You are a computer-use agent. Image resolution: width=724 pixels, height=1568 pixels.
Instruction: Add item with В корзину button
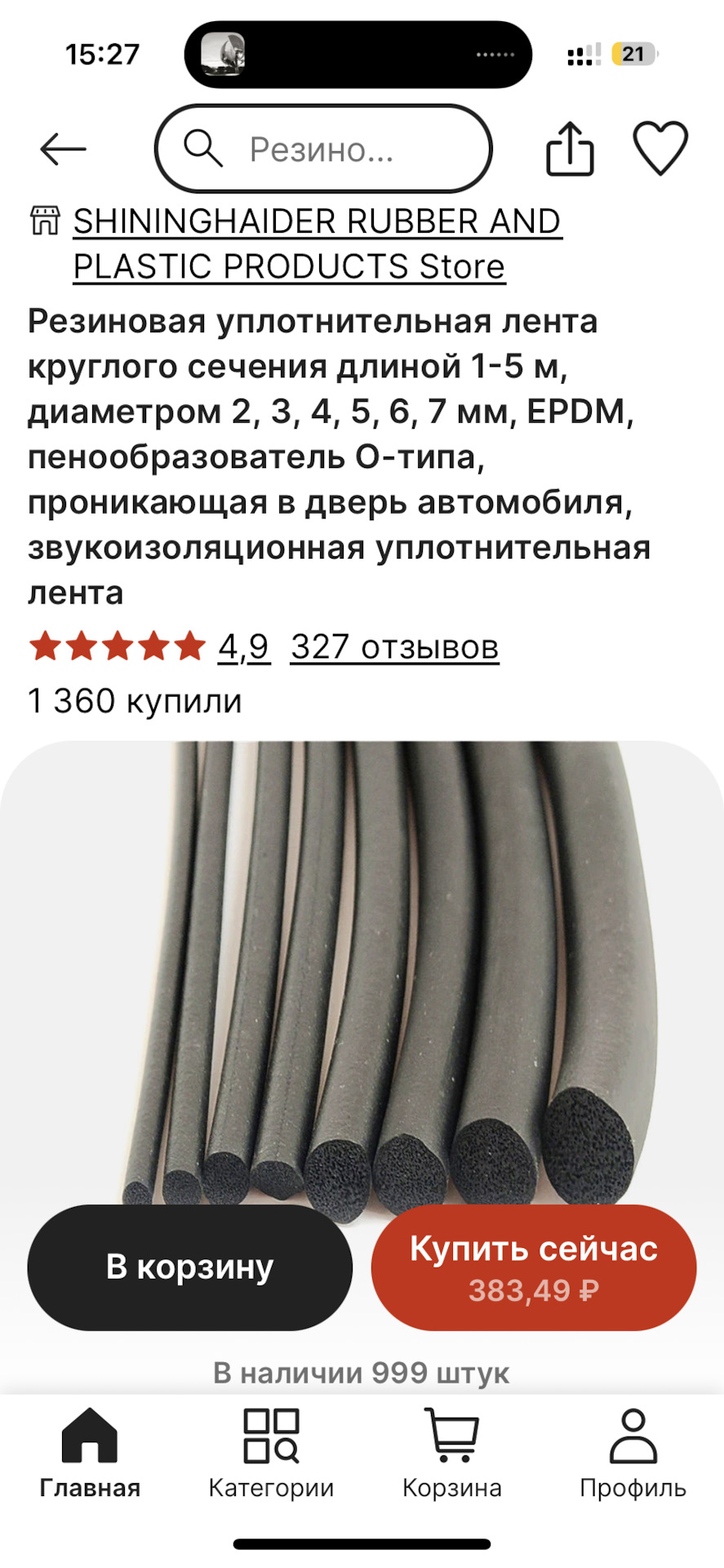point(189,1267)
